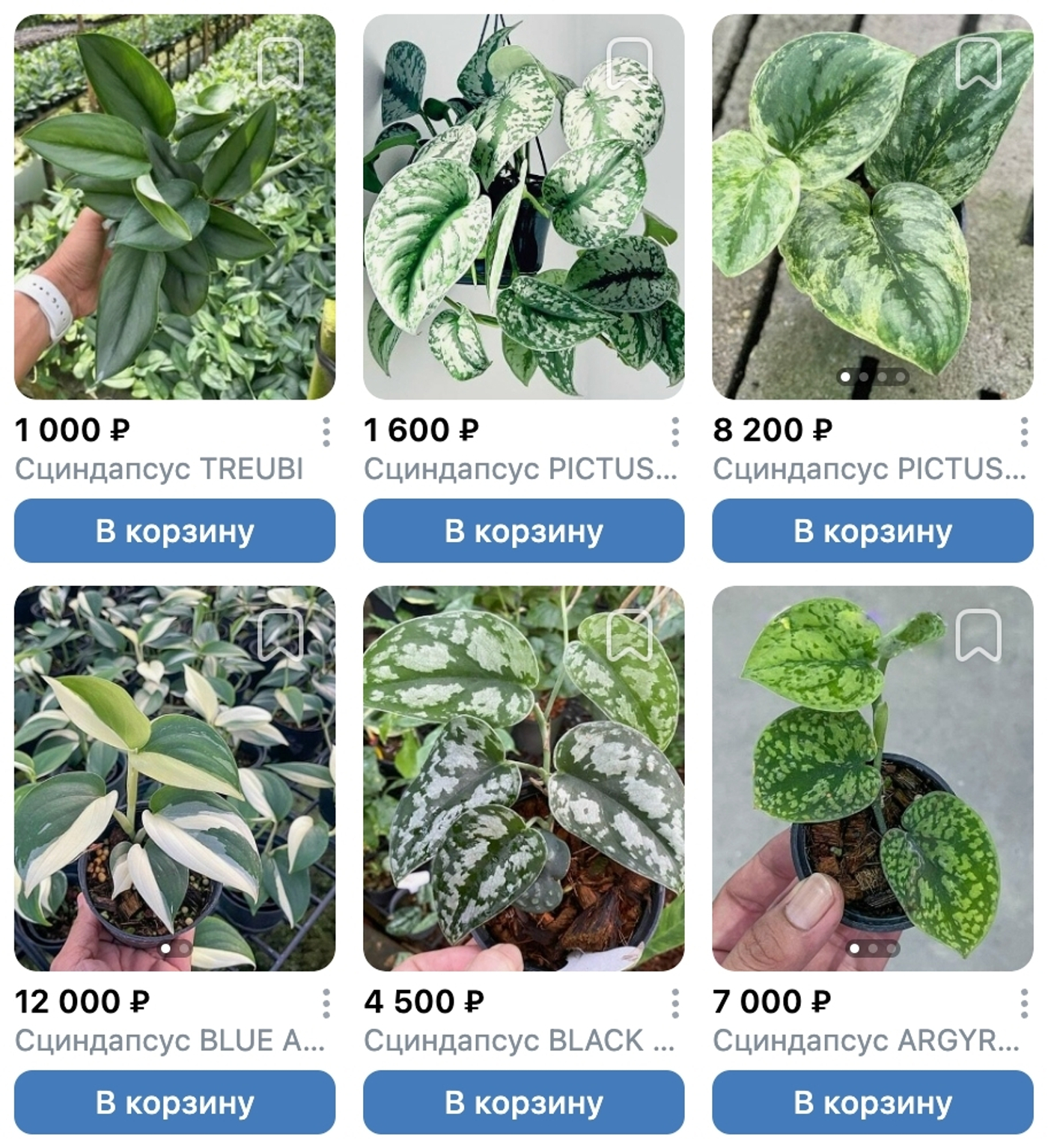Bookmark the 7 000 ₽ ARGYR scindapsus
1054x1148 pixels.
[x=978, y=635]
